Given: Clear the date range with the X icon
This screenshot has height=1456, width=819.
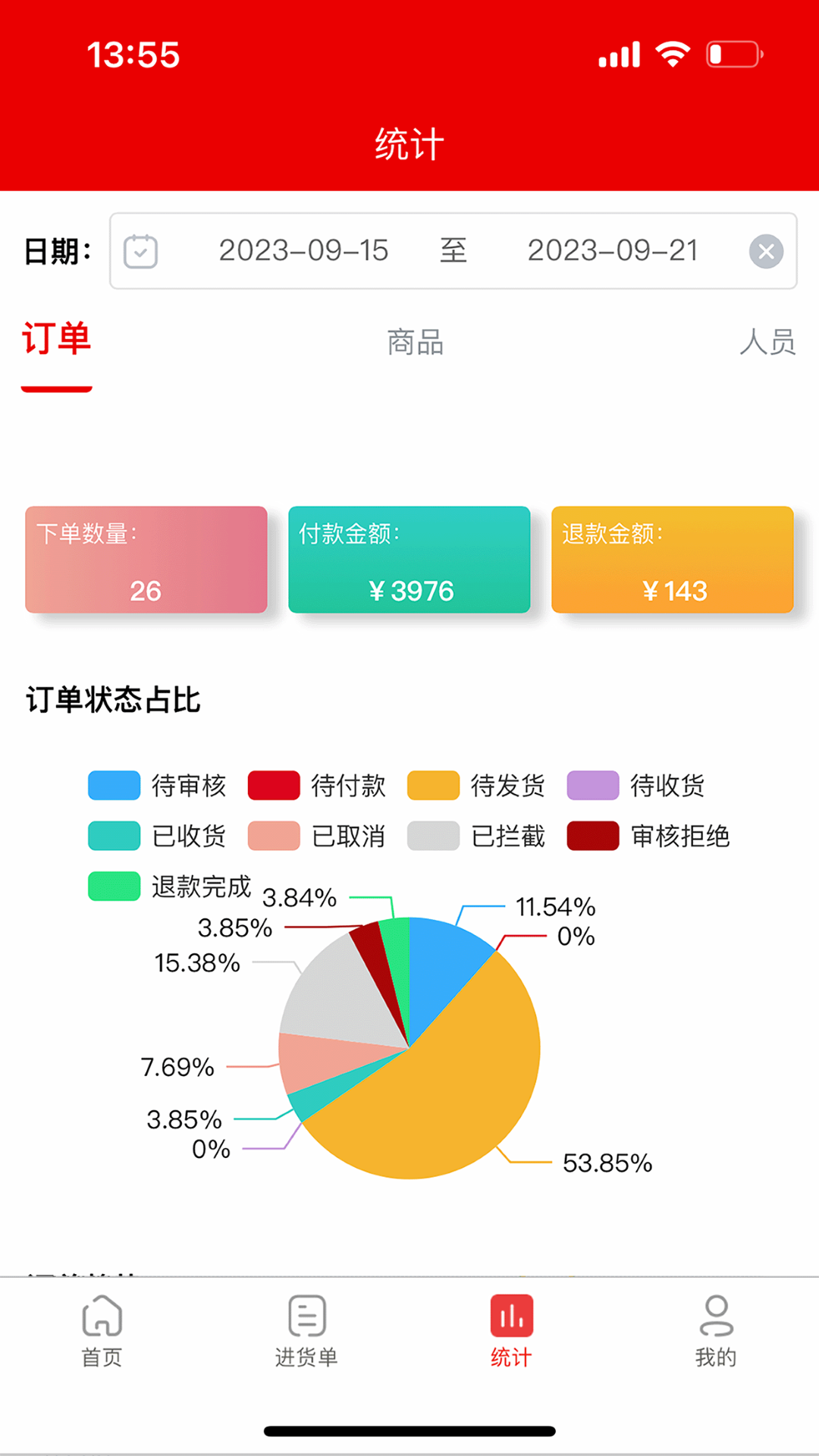Looking at the screenshot, I should [x=766, y=251].
